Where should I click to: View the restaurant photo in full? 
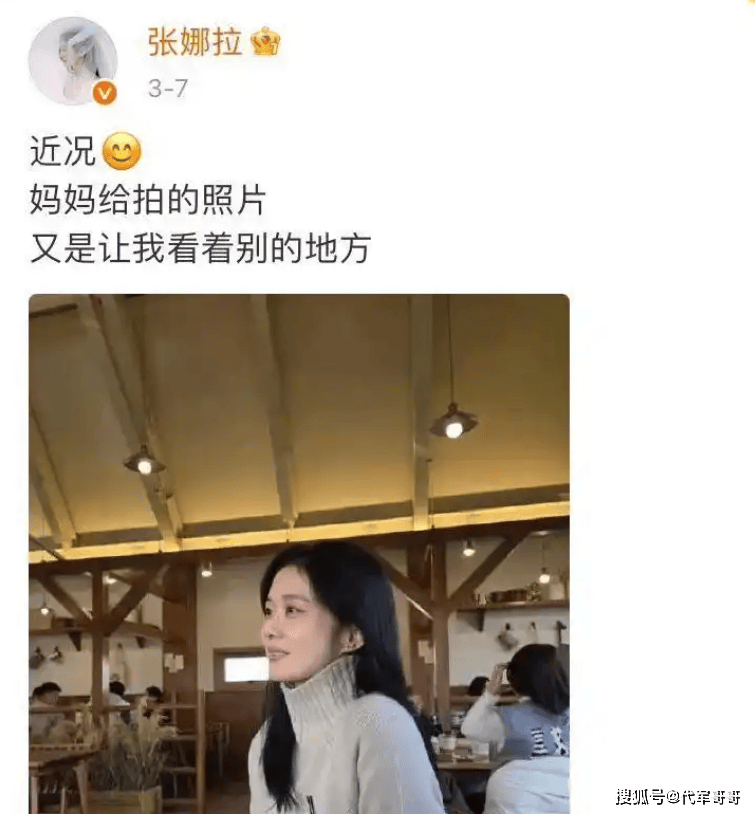pos(299,553)
